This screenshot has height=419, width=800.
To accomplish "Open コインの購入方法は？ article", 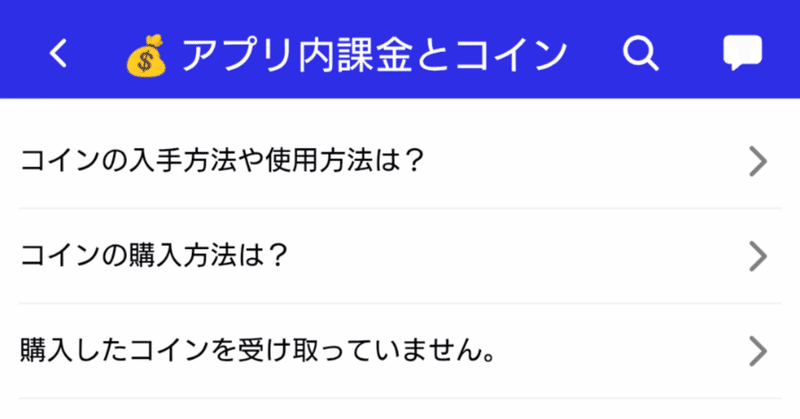I will 390,256.
